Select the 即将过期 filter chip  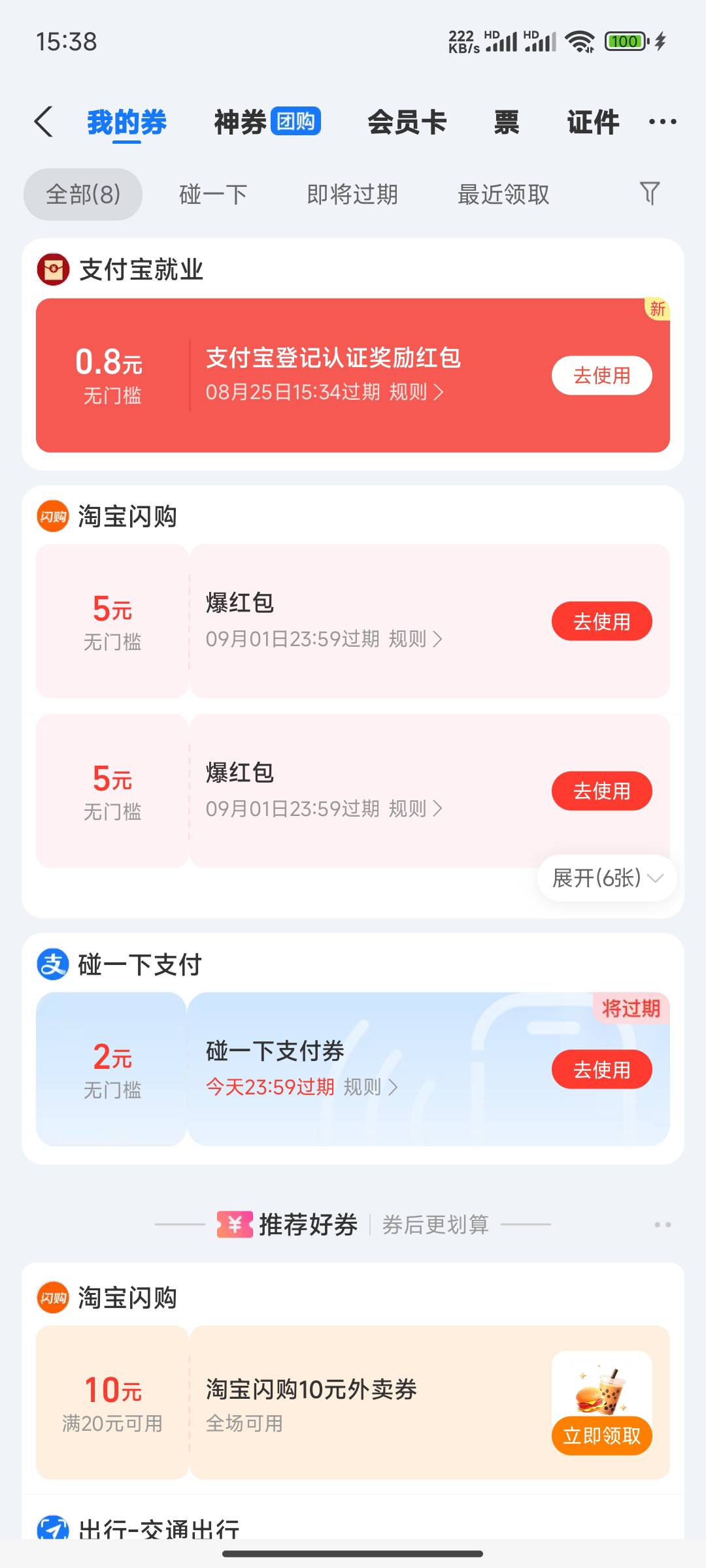[x=352, y=194]
